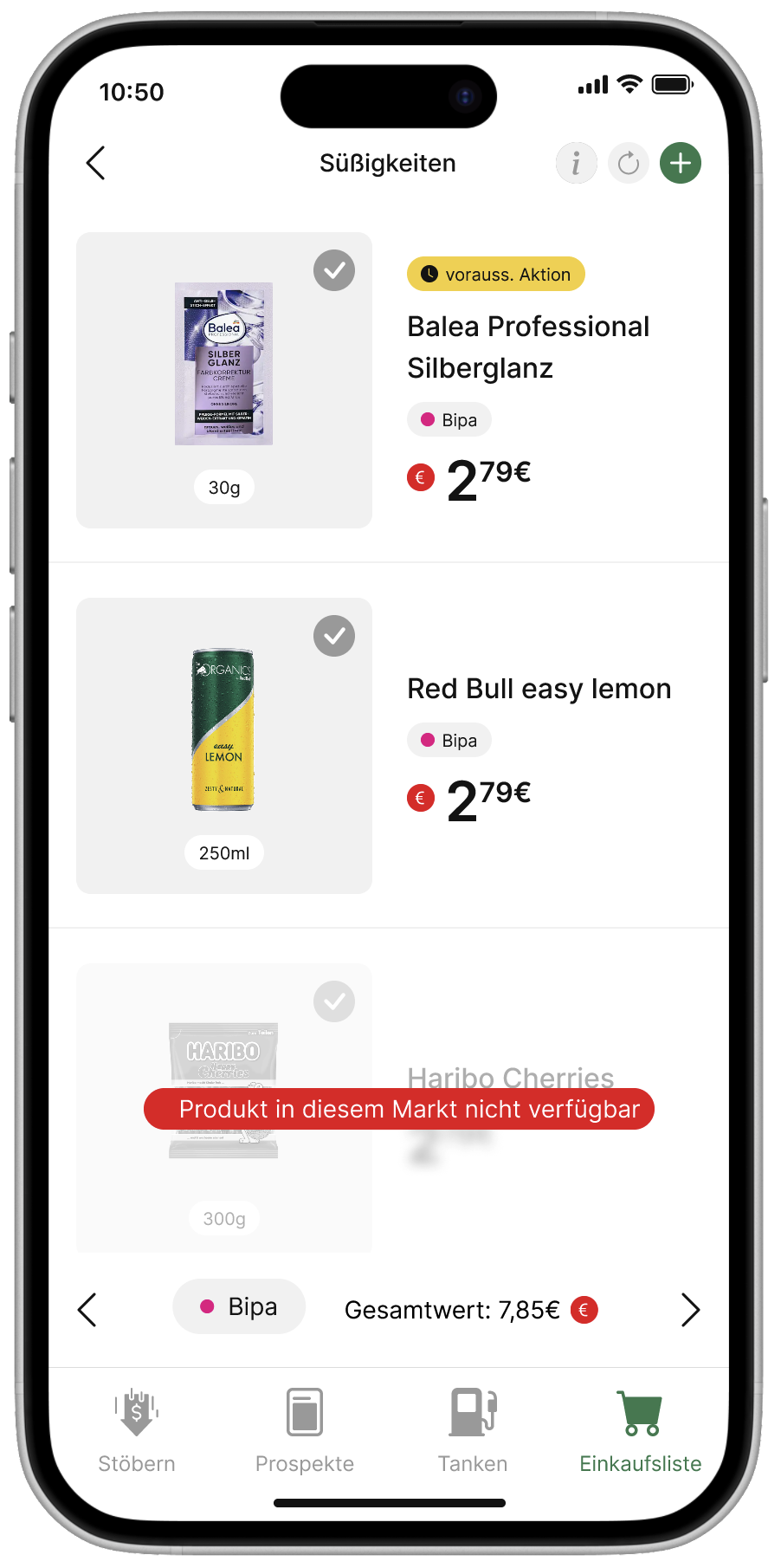
Task: Open the info icon in header
Action: tap(577, 163)
